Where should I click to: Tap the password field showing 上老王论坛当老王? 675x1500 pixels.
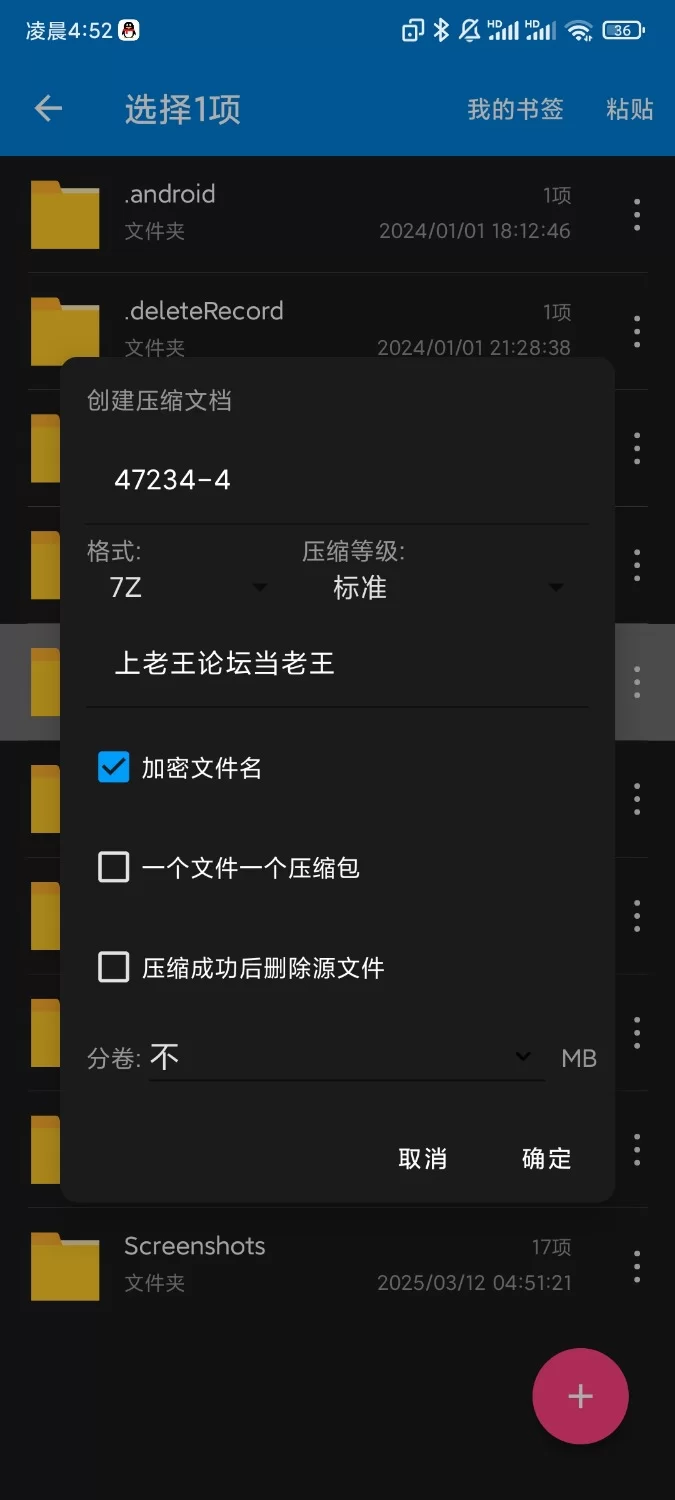point(335,663)
